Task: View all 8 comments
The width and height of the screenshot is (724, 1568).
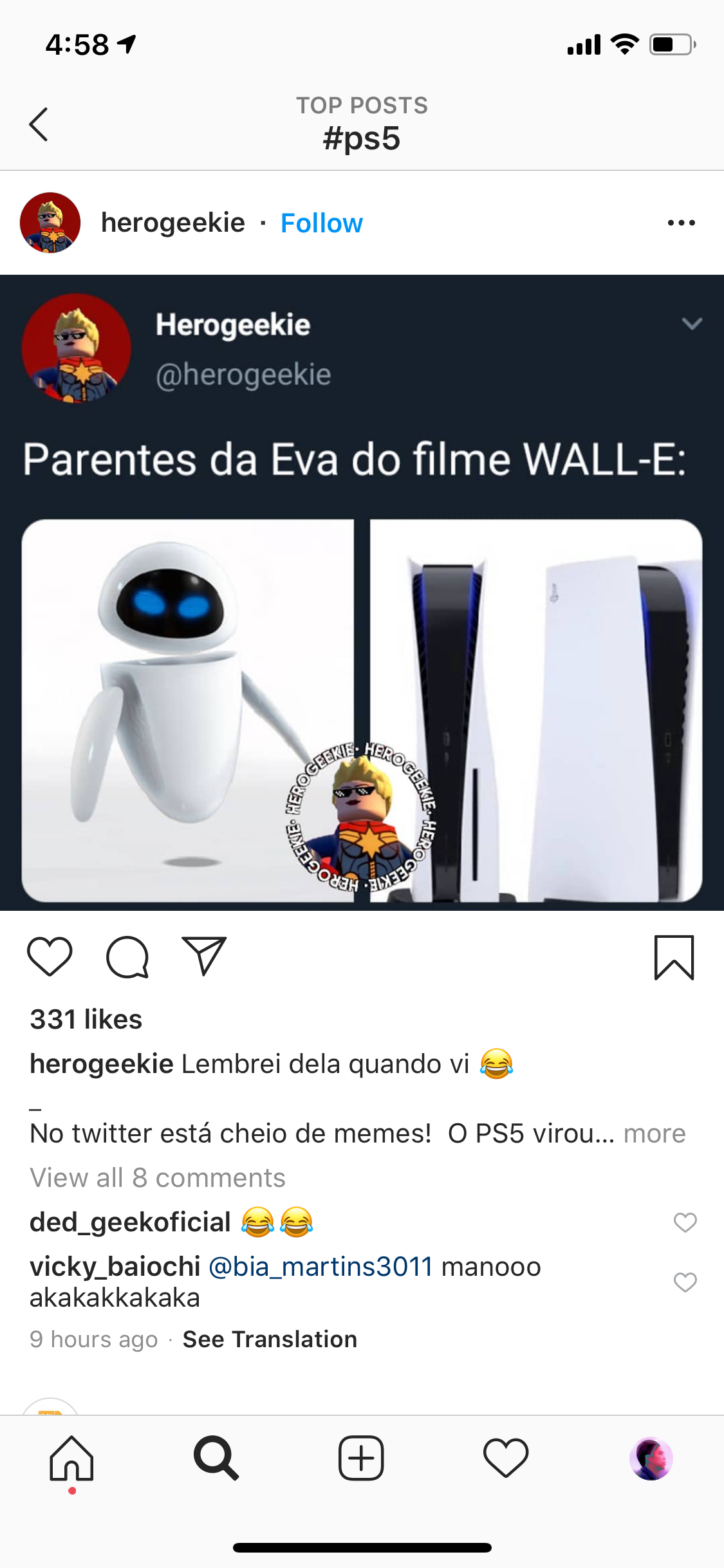Action: 158,1178
